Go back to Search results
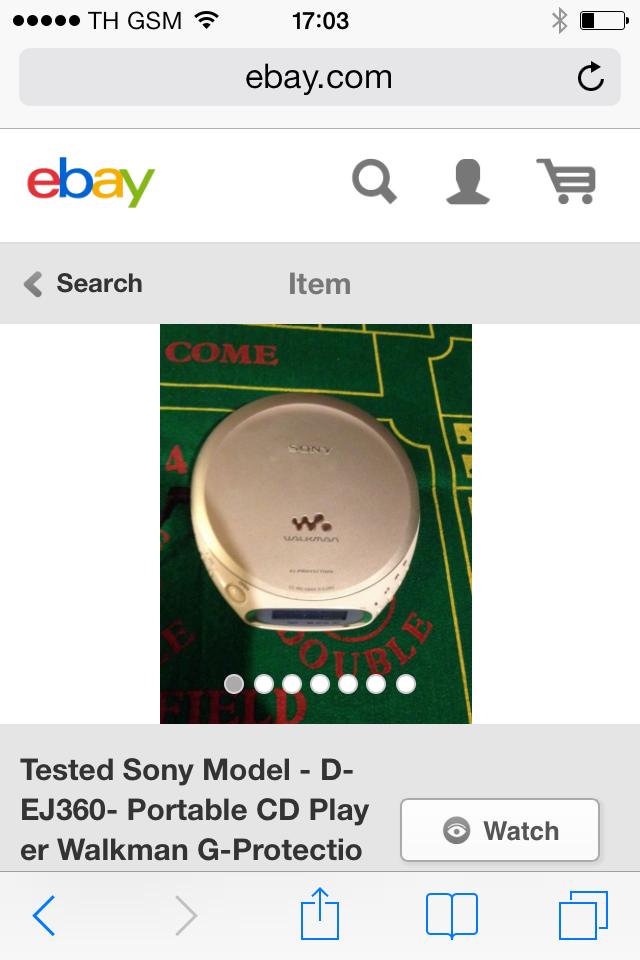This screenshot has width=640, height=960. tap(83, 284)
